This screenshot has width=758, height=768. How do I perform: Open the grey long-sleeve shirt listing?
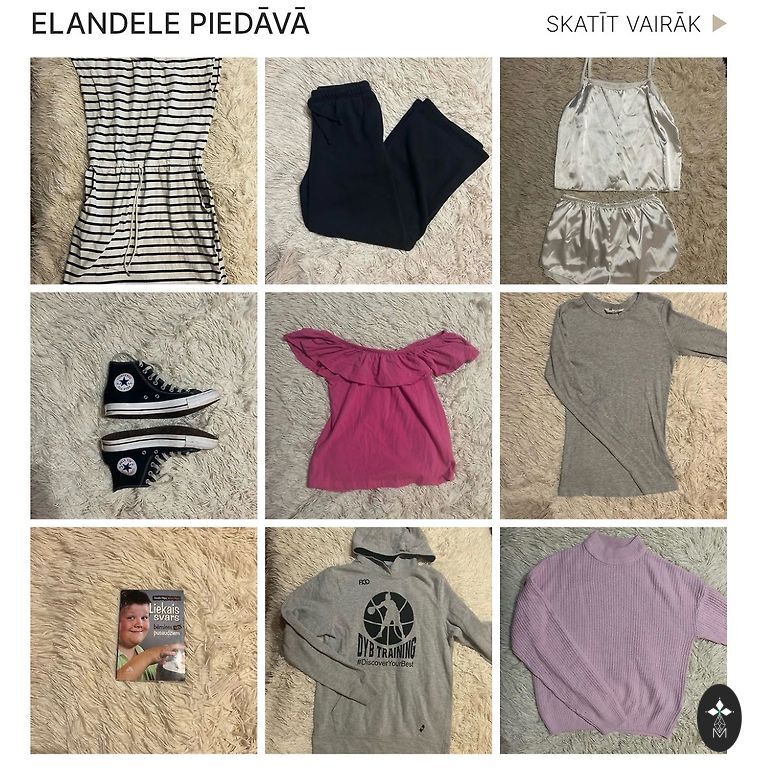pos(613,405)
